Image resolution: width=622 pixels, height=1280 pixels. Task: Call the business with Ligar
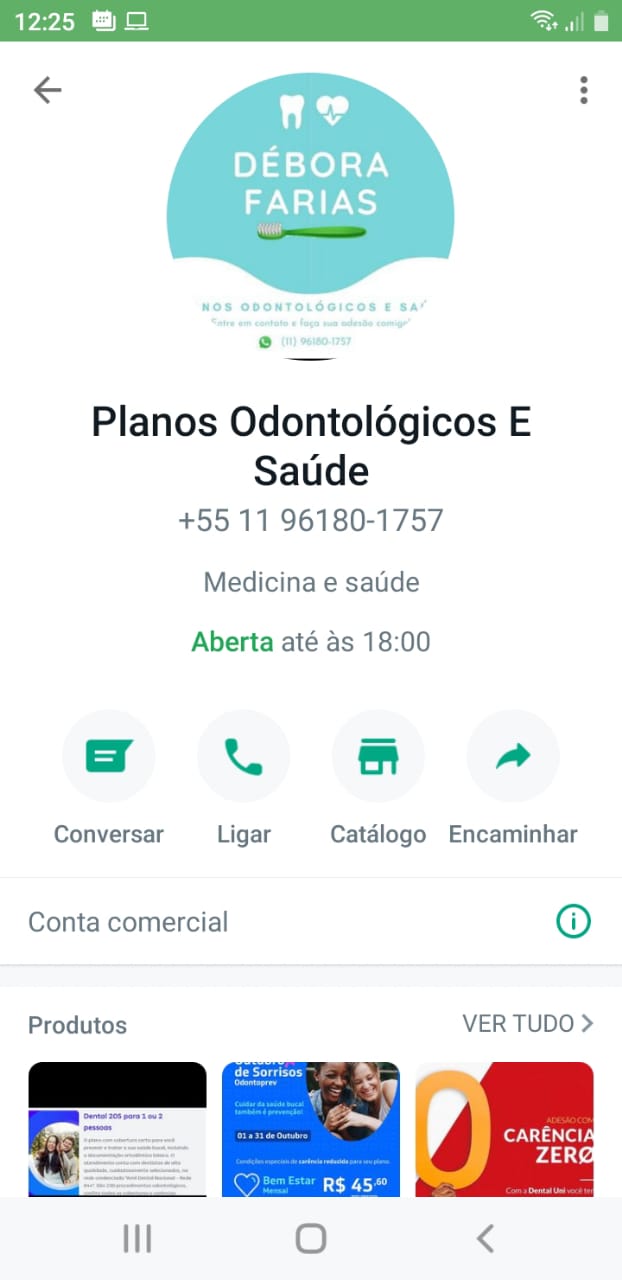[x=243, y=757]
